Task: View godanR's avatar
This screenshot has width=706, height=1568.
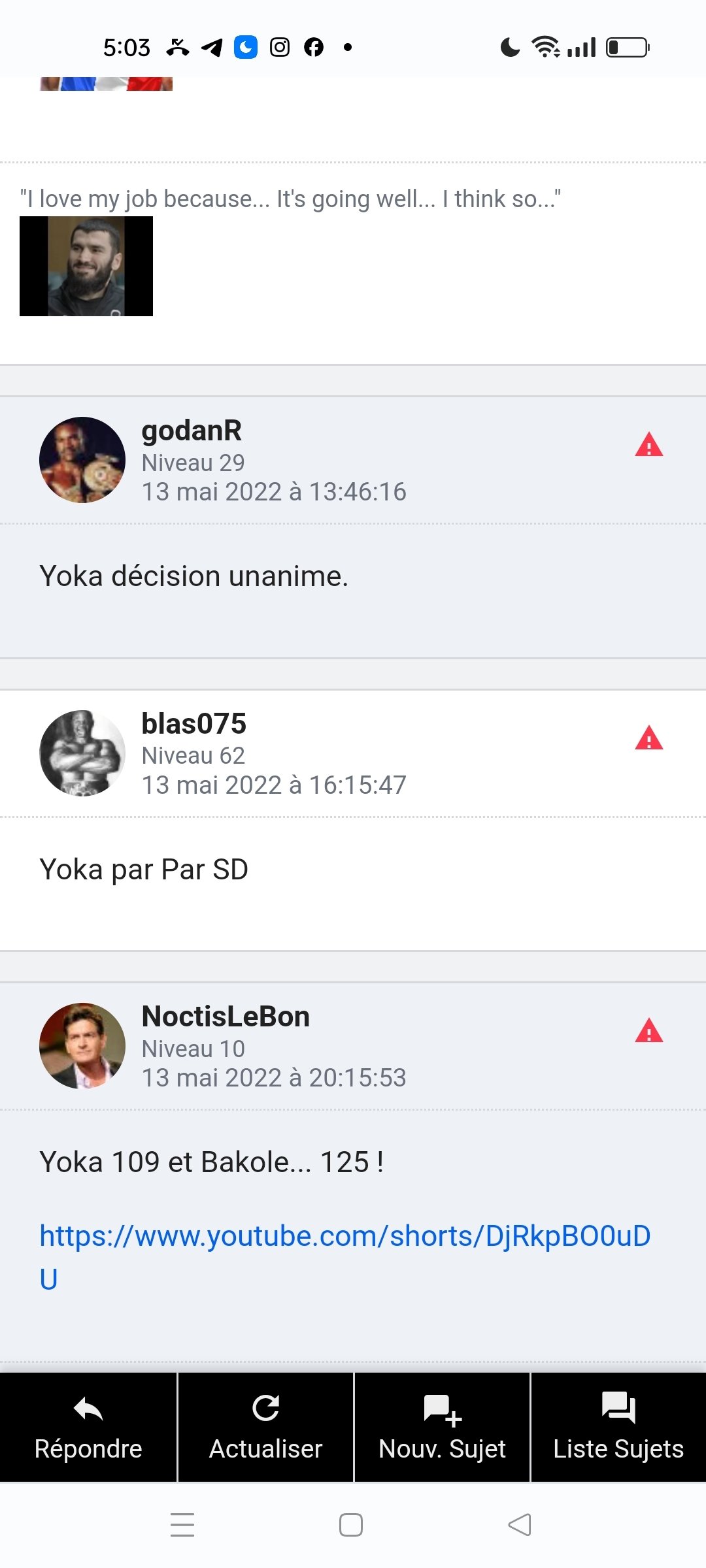Action: click(82, 460)
